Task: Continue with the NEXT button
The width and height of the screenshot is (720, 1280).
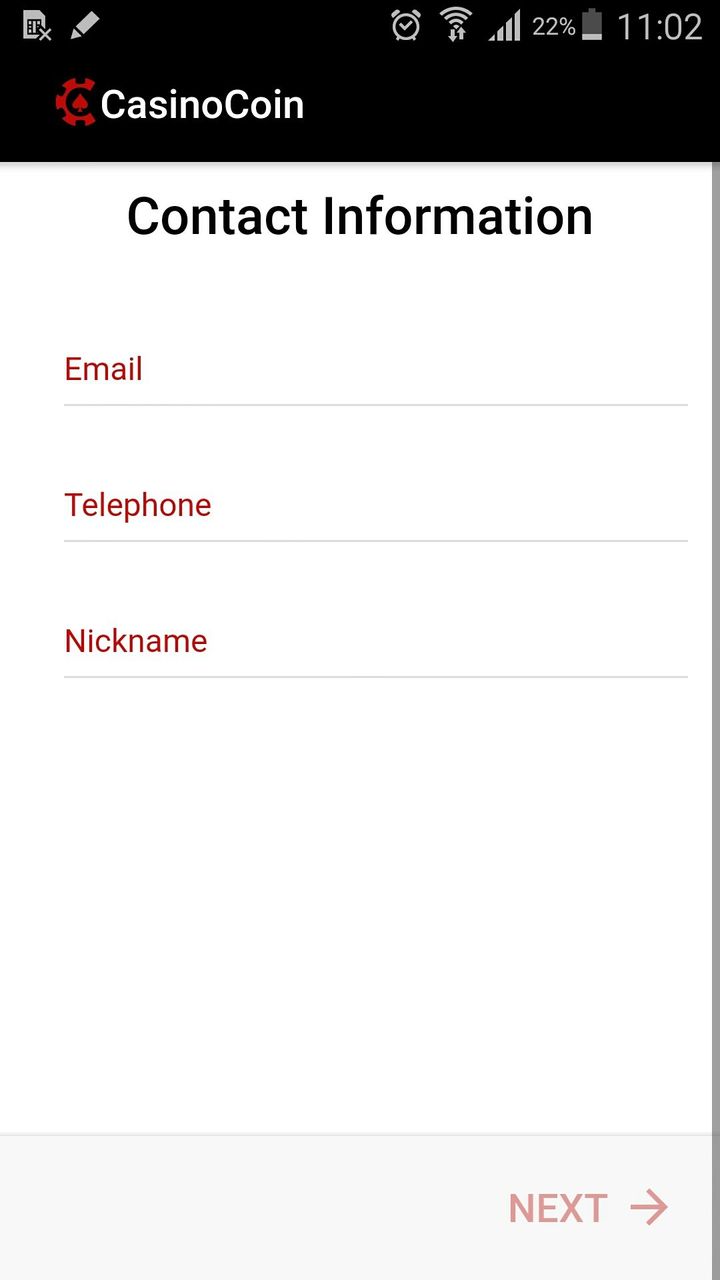Action: click(588, 1208)
